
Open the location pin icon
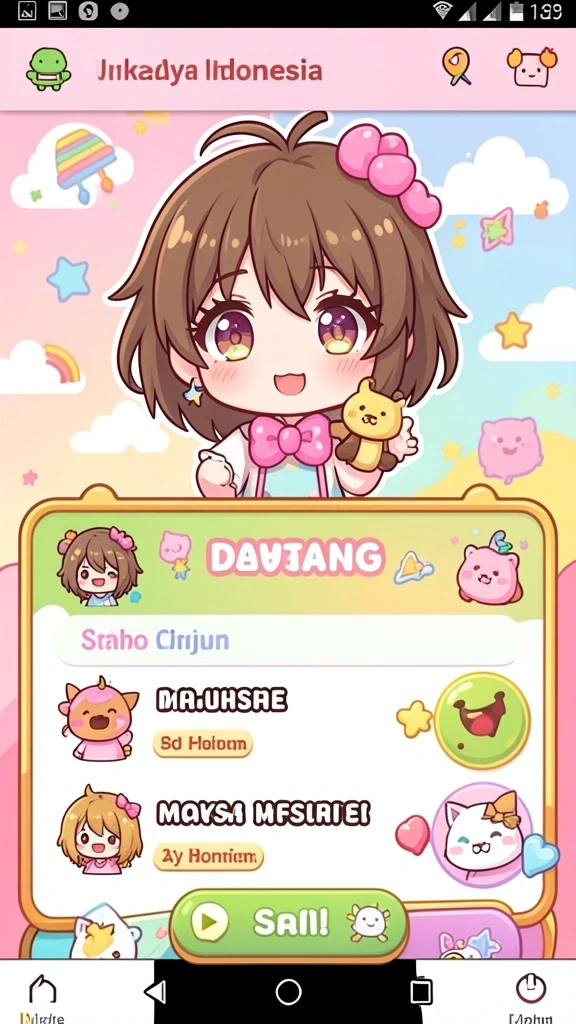pos(456,67)
